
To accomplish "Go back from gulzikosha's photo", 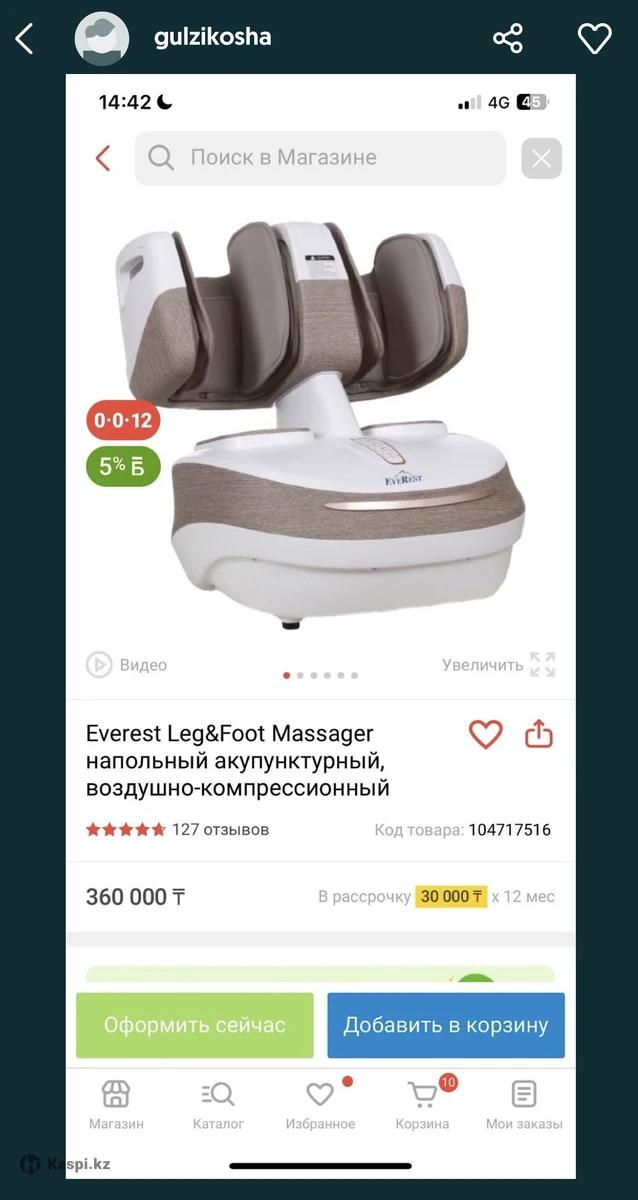I will point(24,39).
